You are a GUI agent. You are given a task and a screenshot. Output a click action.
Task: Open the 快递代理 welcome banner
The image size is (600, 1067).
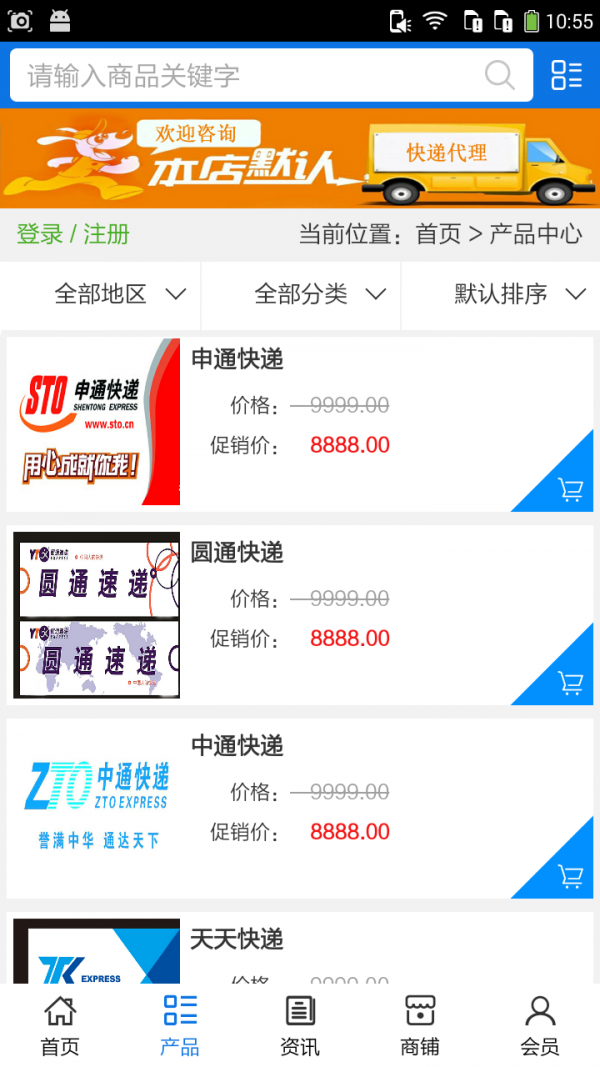click(300, 158)
